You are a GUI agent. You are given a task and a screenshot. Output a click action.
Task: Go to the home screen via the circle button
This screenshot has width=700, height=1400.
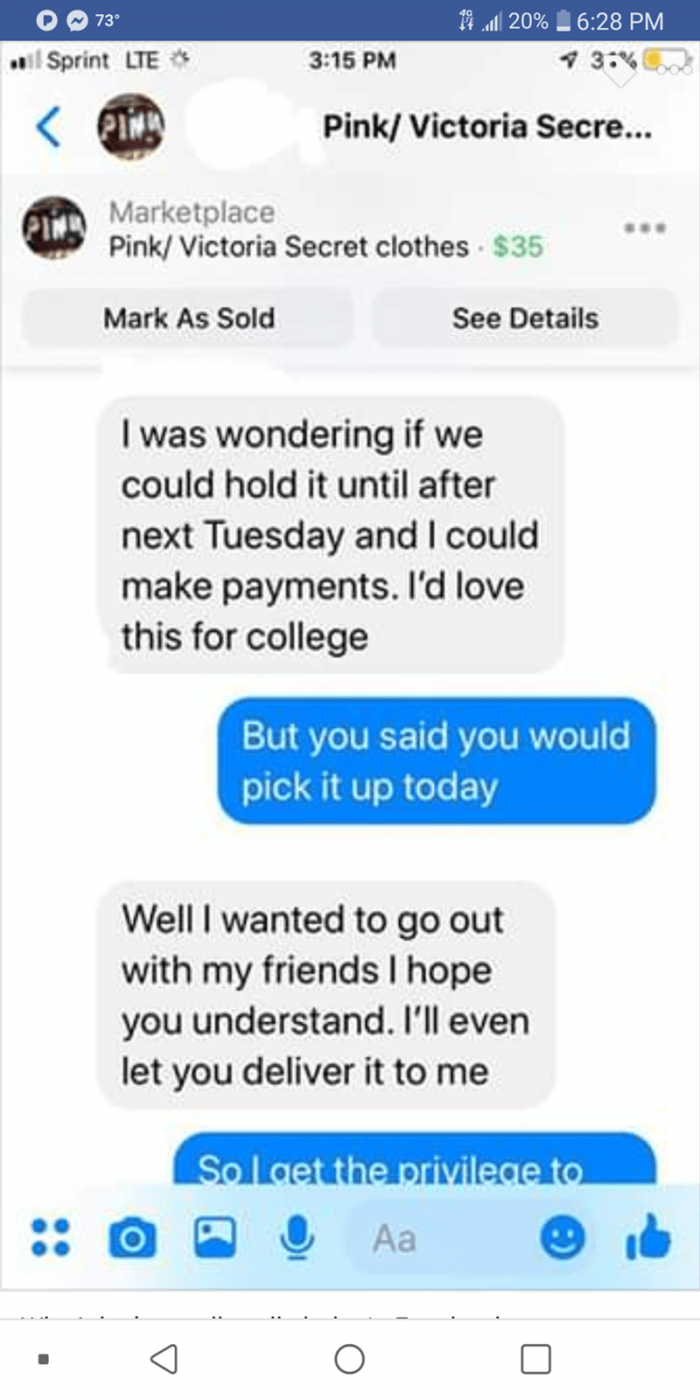pyautogui.click(x=349, y=1358)
